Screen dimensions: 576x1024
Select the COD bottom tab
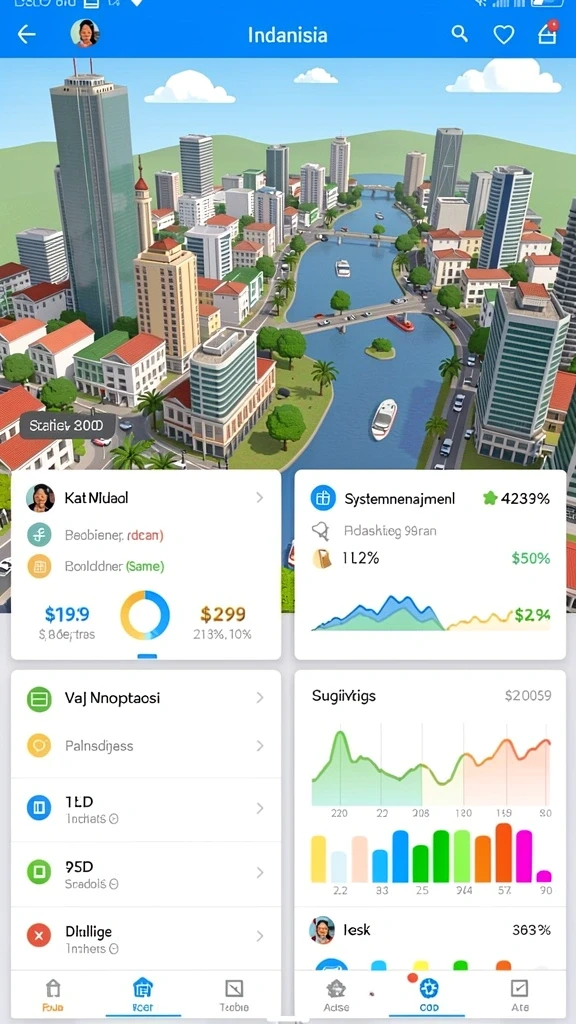(x=429, y=995)
